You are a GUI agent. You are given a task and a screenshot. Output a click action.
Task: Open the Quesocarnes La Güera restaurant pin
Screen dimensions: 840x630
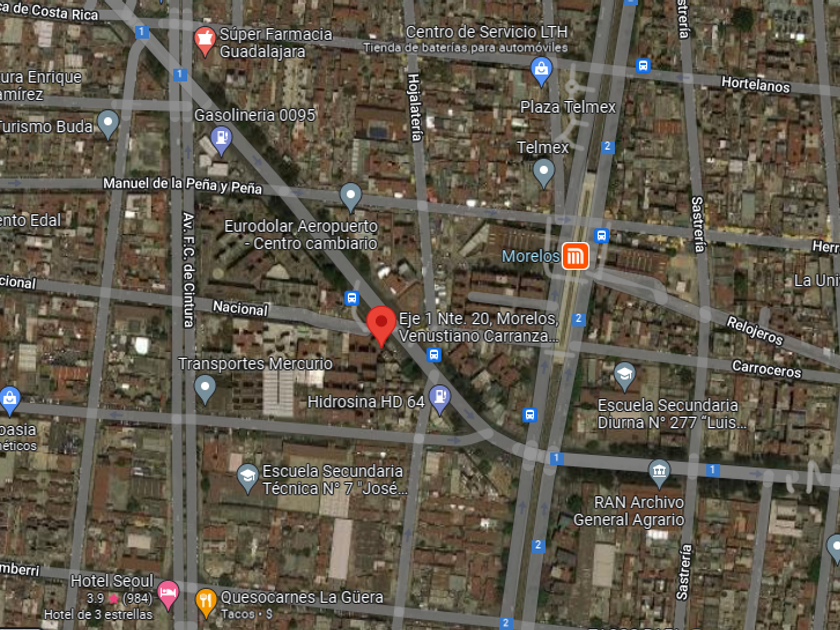206,602
